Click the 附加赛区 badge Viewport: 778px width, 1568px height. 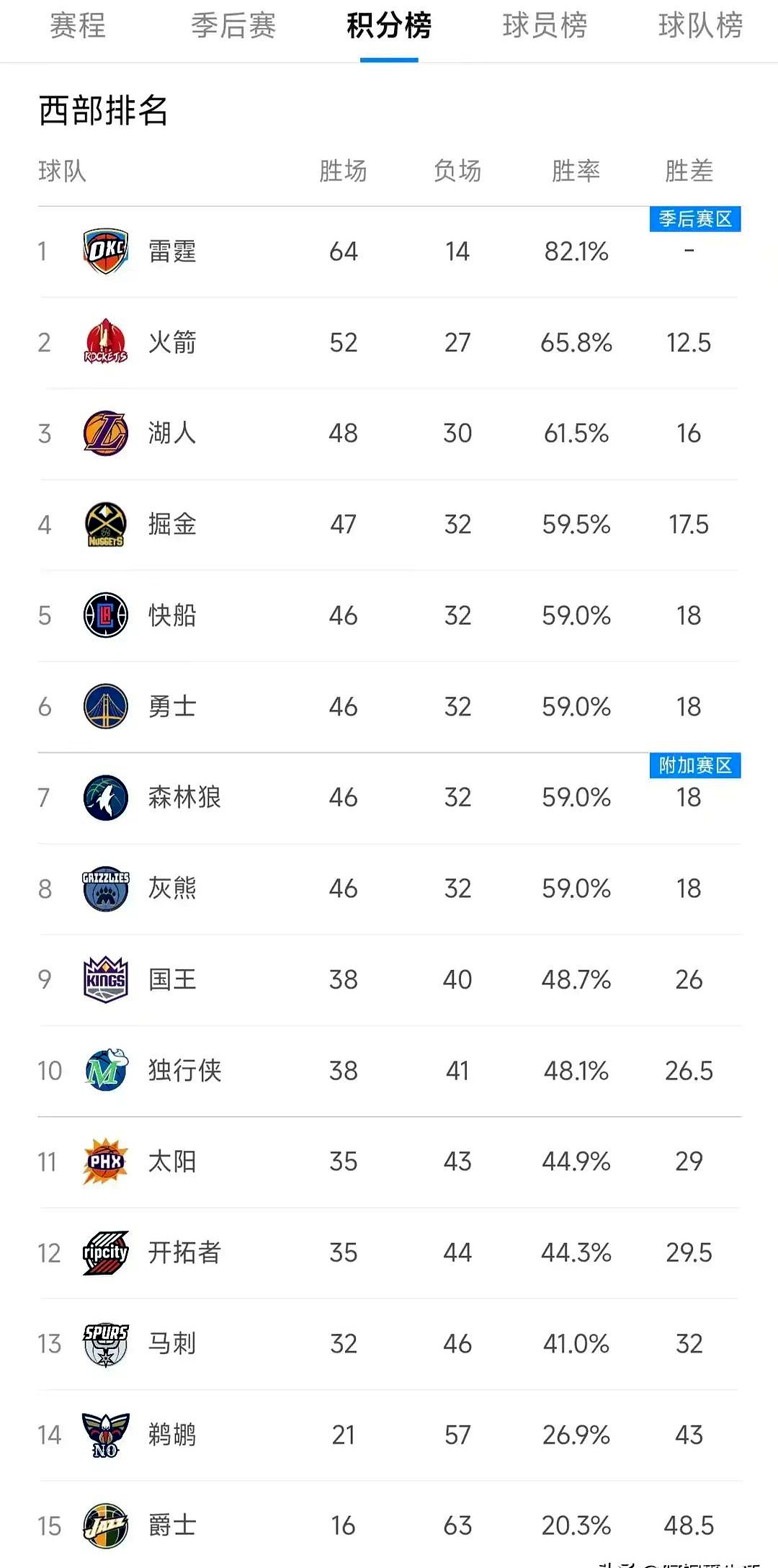click(x=696, y=766)
